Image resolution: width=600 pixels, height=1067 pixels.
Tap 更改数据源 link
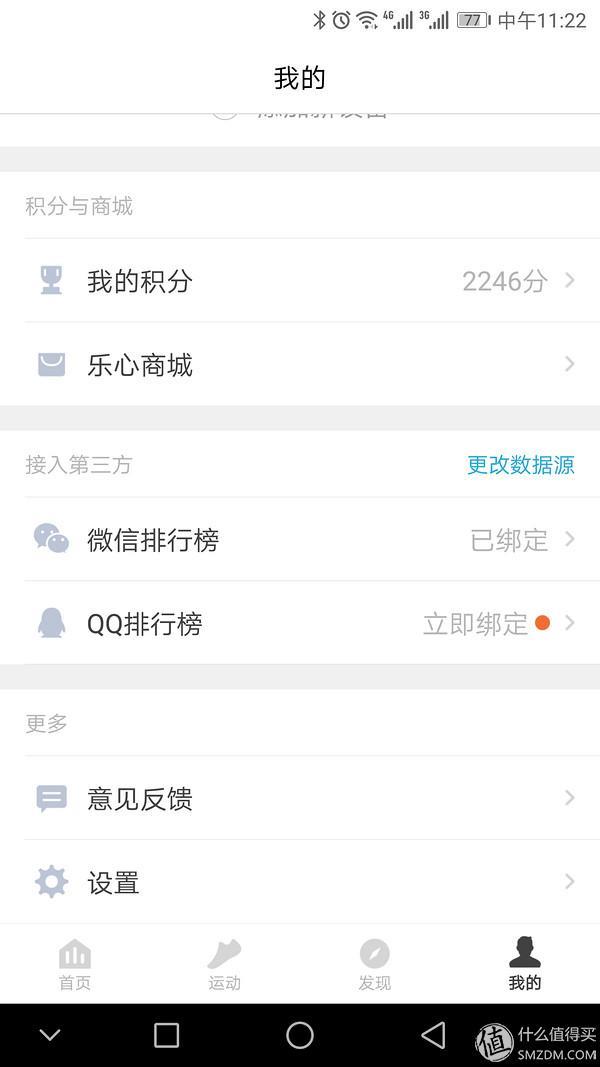point(520,465)
